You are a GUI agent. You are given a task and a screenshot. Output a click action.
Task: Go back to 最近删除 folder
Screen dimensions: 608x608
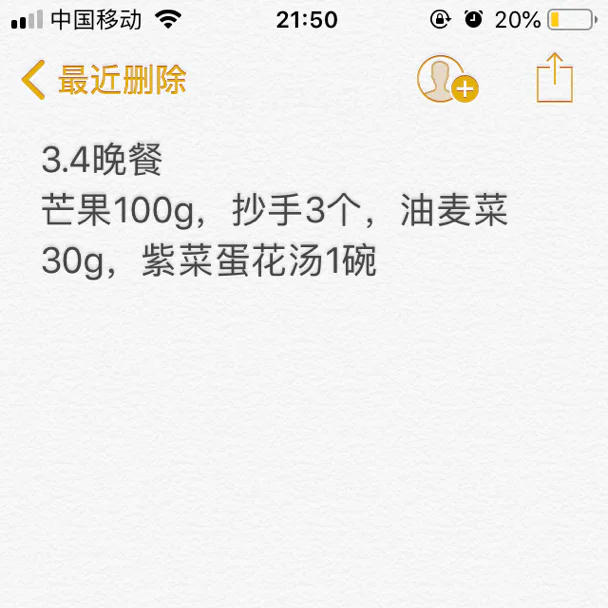104,80
